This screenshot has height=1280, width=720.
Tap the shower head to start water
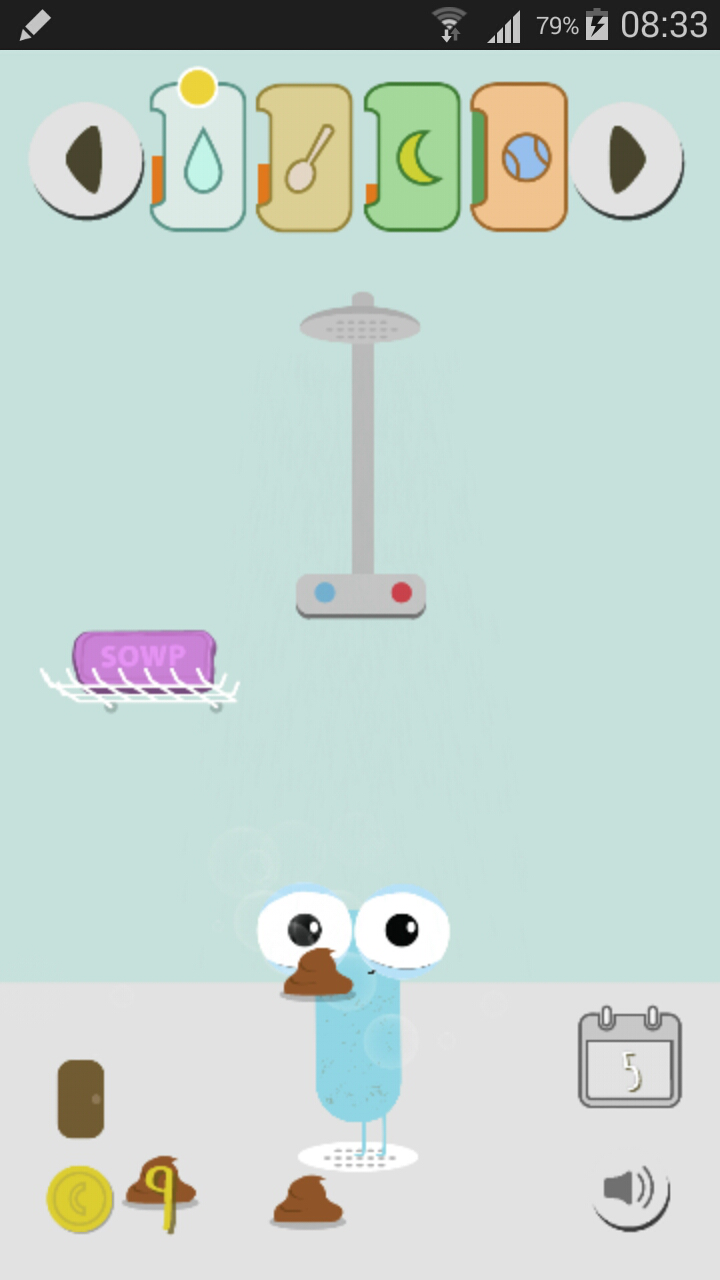click(x=358, y=322)
